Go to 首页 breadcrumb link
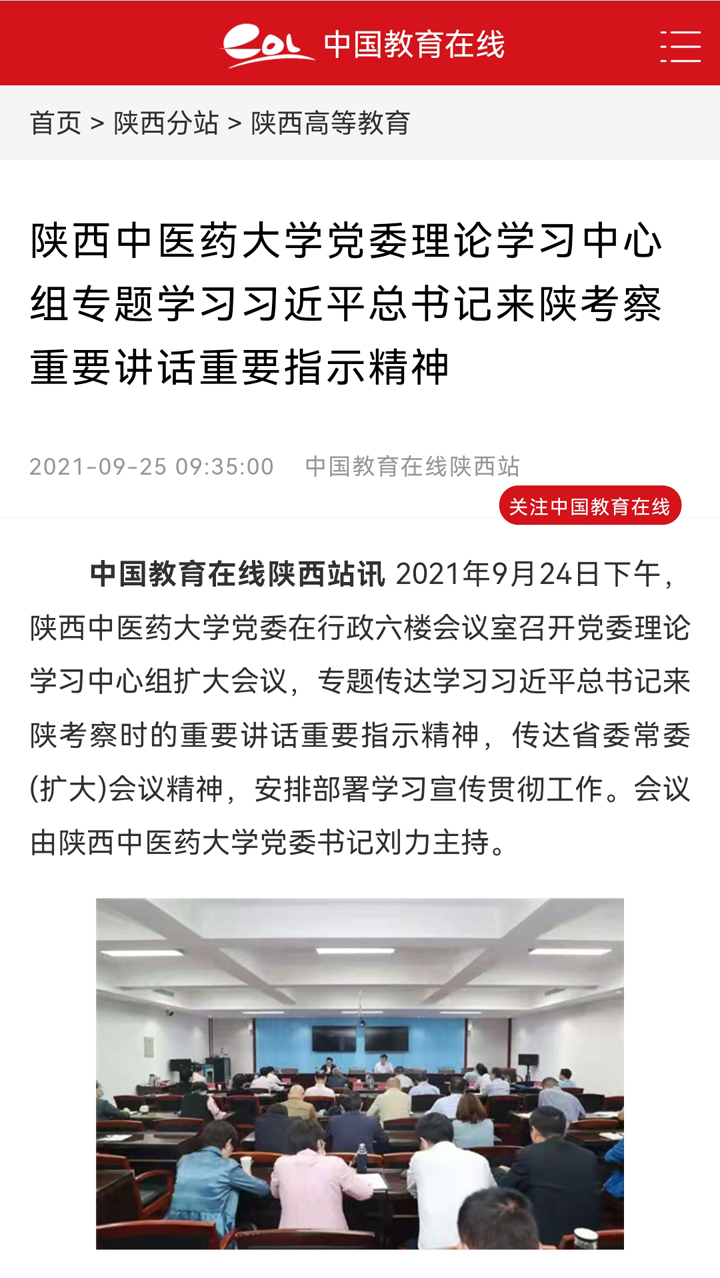 pyautogui.click(x=55, y=123)
